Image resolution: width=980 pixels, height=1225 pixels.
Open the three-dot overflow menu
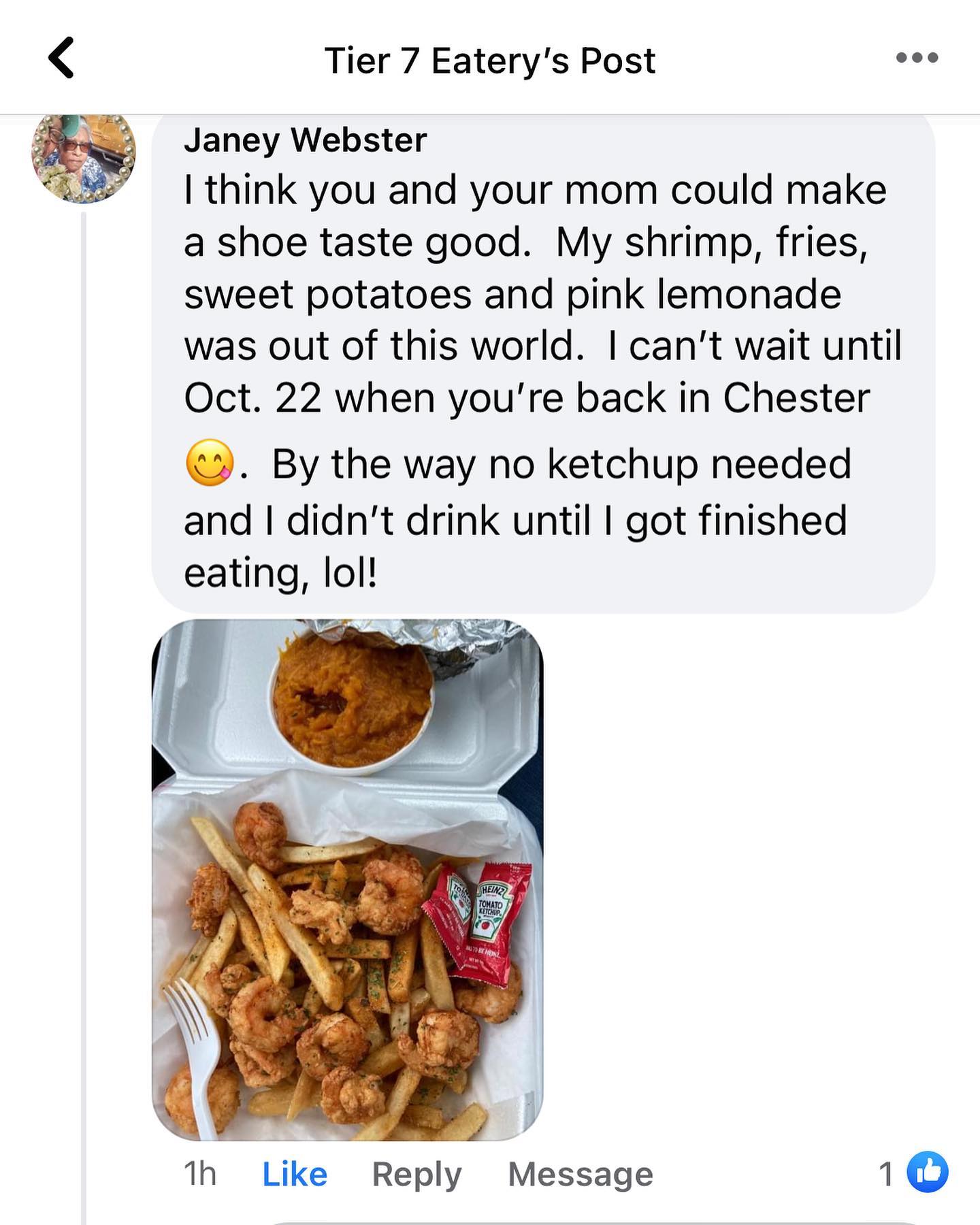[x=917, y=58]
